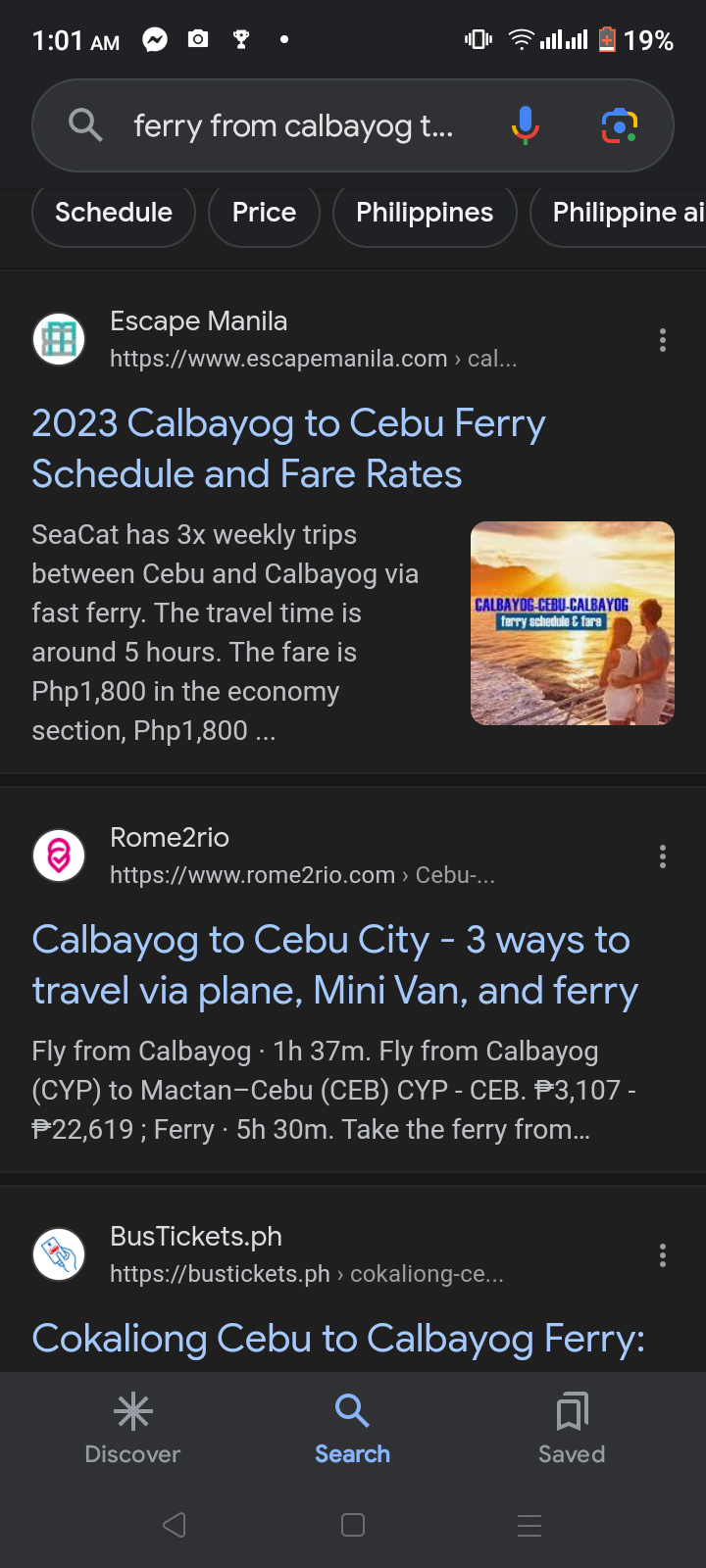Switch to the Discover tab
This screenshot has height=1568, width=706.
[x=133, y=1429]
